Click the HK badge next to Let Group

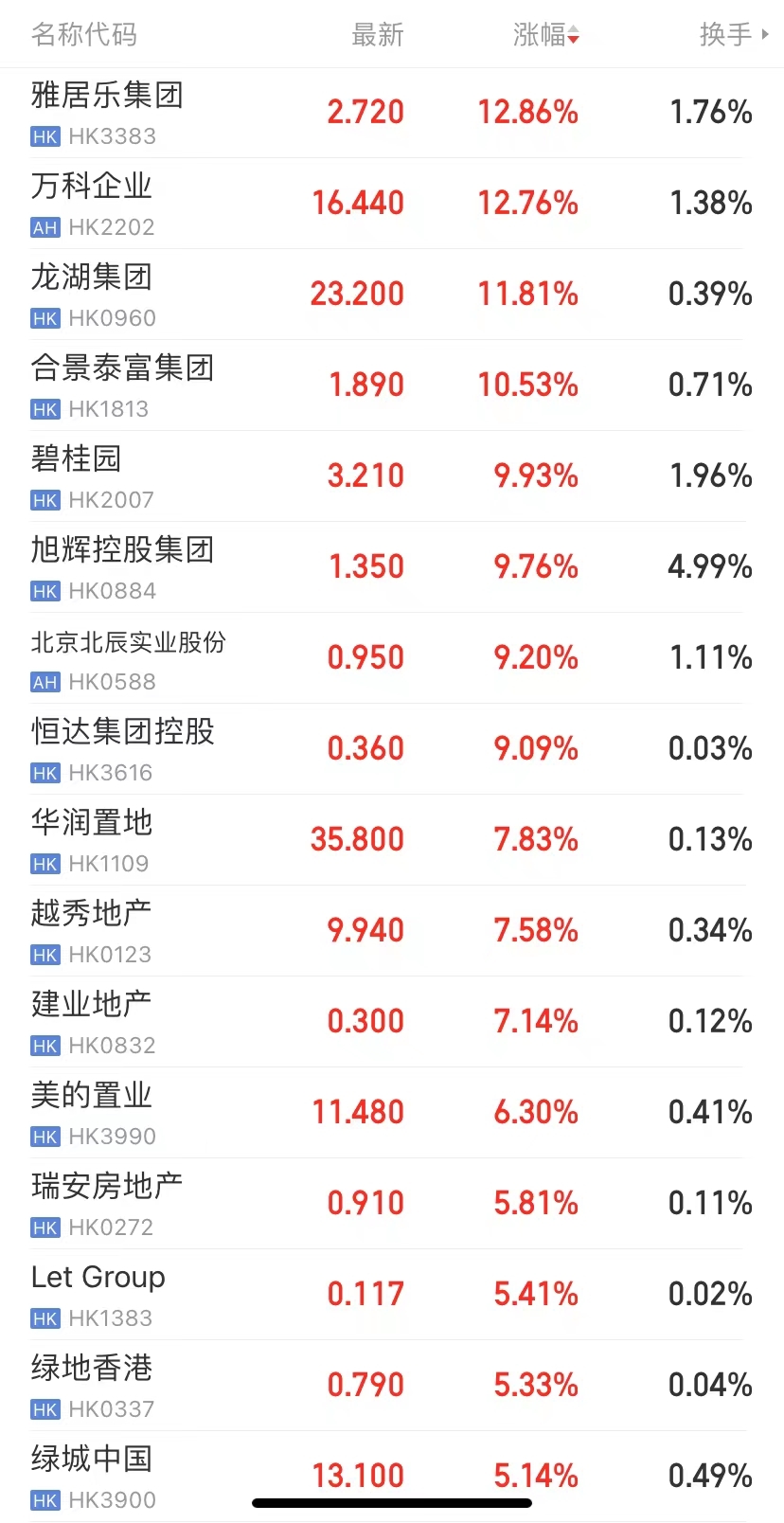pyautogui.click(x=44, y=1317)
